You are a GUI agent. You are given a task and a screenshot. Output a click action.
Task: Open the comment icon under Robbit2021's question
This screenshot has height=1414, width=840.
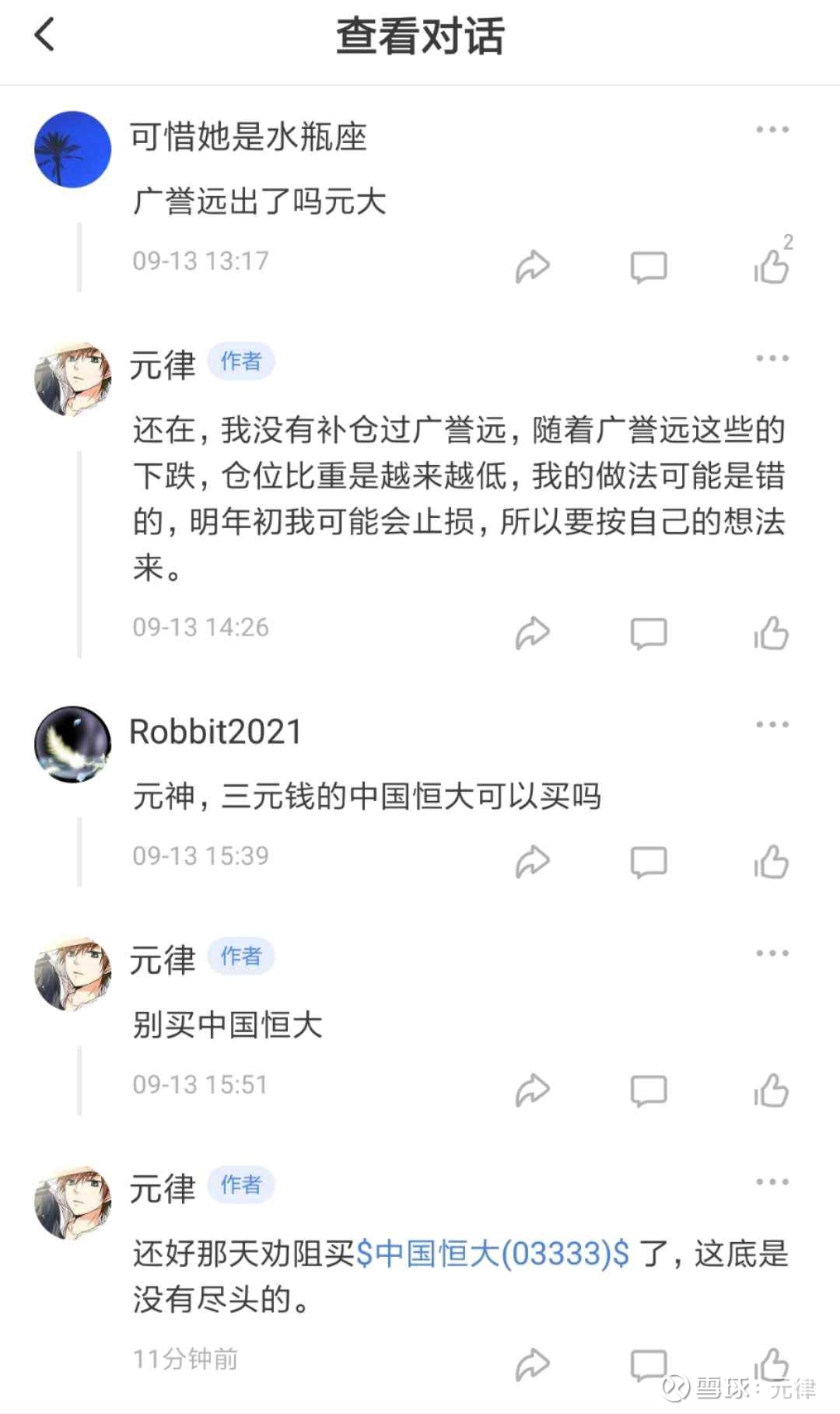(649, 862)
